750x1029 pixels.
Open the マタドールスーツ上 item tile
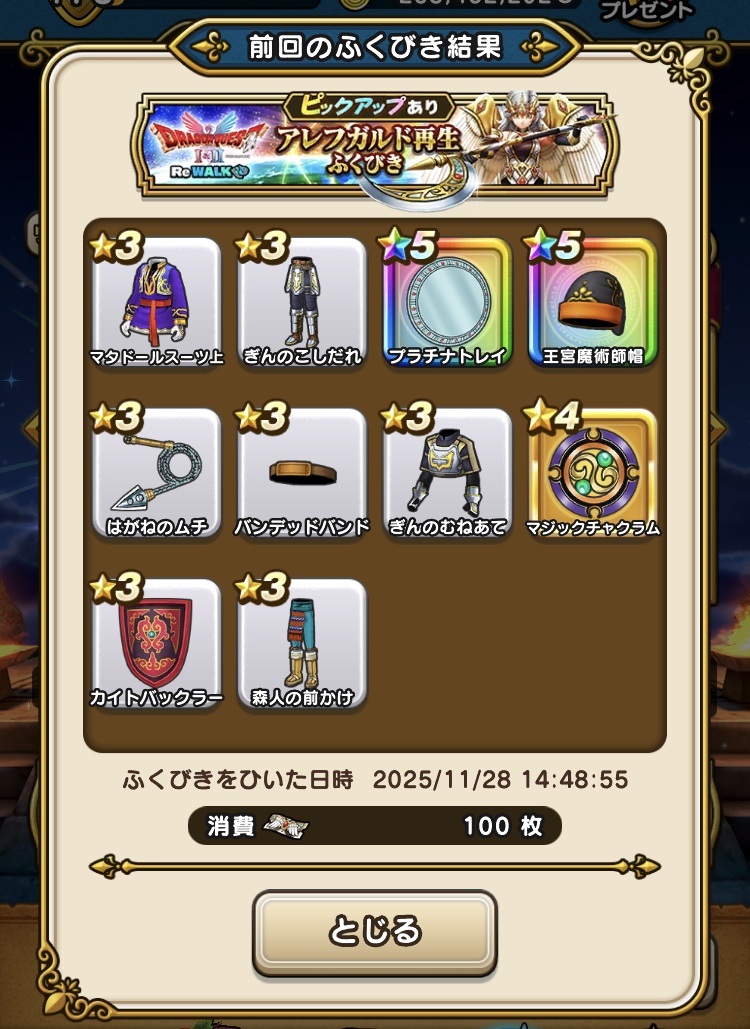click(156, 304)
